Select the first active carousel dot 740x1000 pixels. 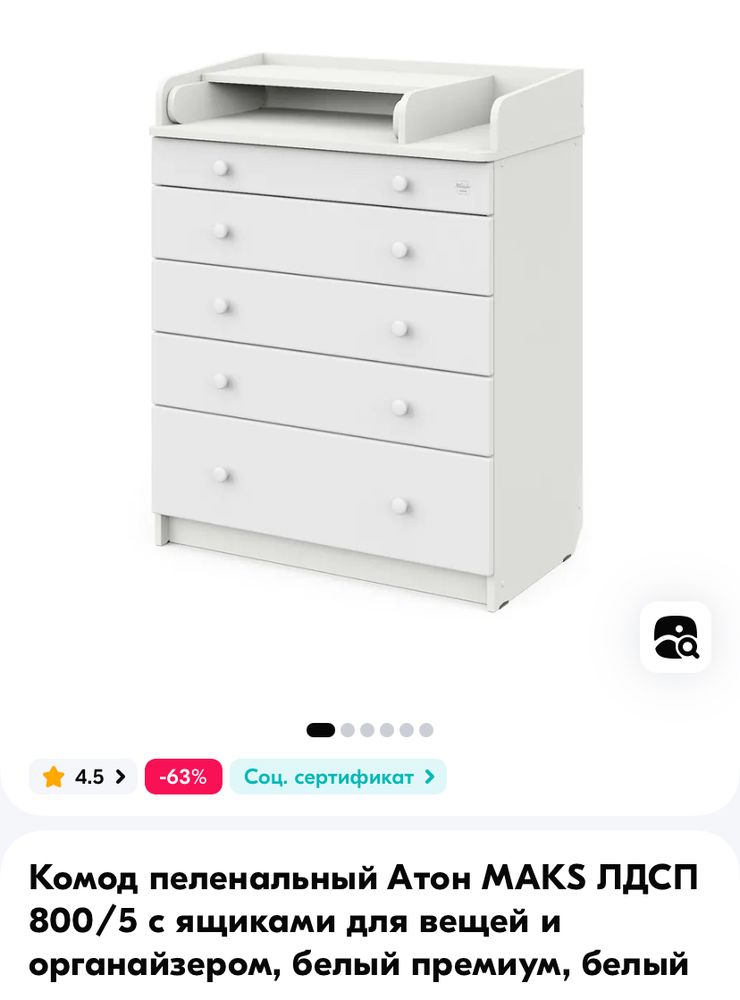320,729
